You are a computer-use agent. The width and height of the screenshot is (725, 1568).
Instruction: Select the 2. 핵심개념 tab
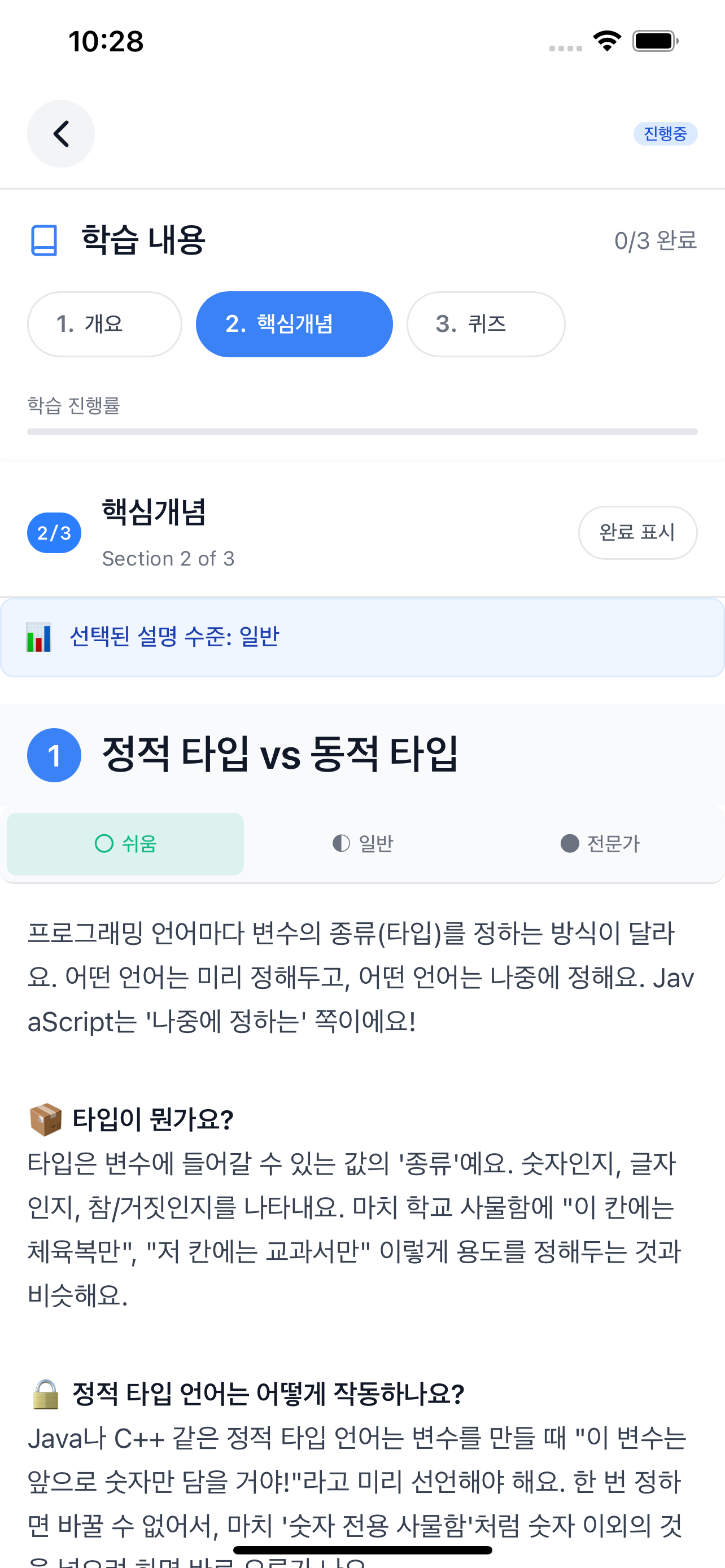(294, 324)
